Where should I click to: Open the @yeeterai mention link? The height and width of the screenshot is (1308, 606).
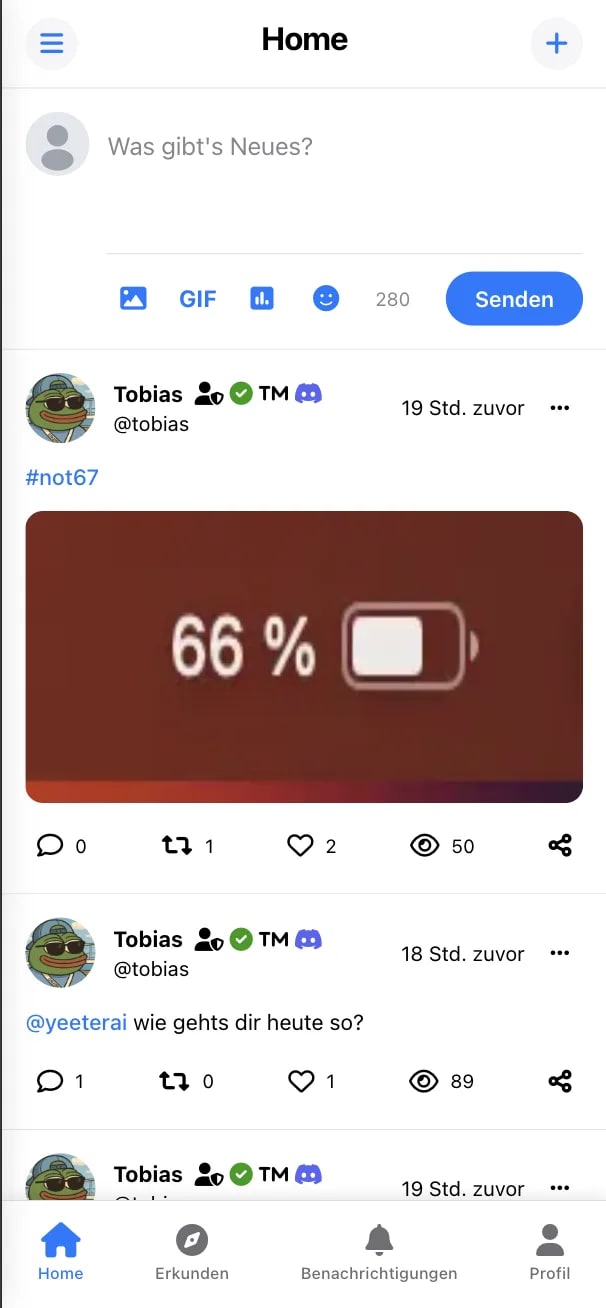click(x=76, y=1023)
